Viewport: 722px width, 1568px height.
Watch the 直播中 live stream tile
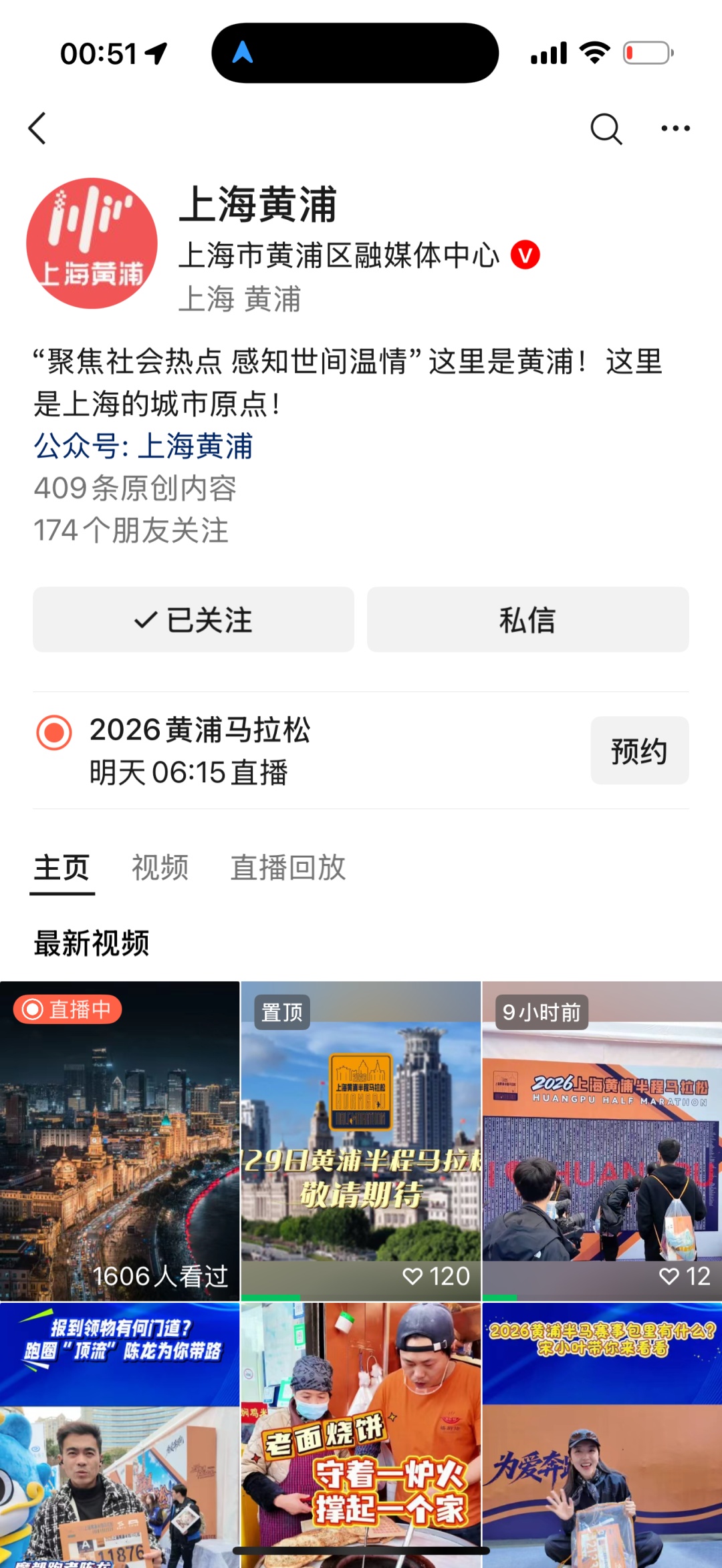[x=120, y=1140]
